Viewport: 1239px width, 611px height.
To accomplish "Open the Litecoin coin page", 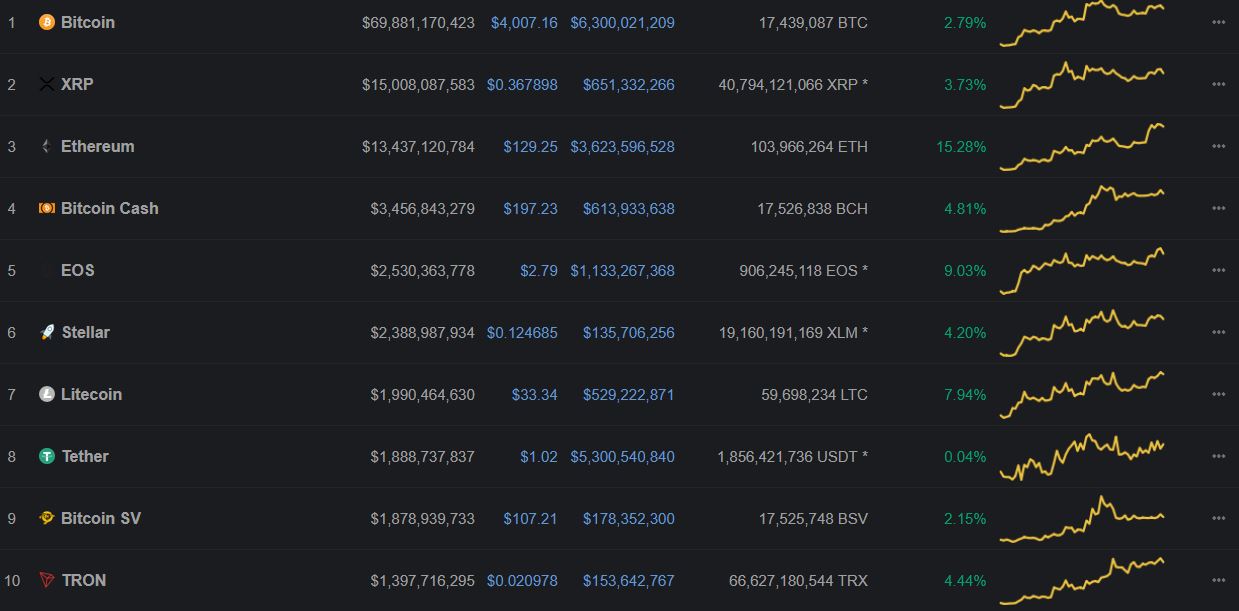I will [x=91, y=394].
